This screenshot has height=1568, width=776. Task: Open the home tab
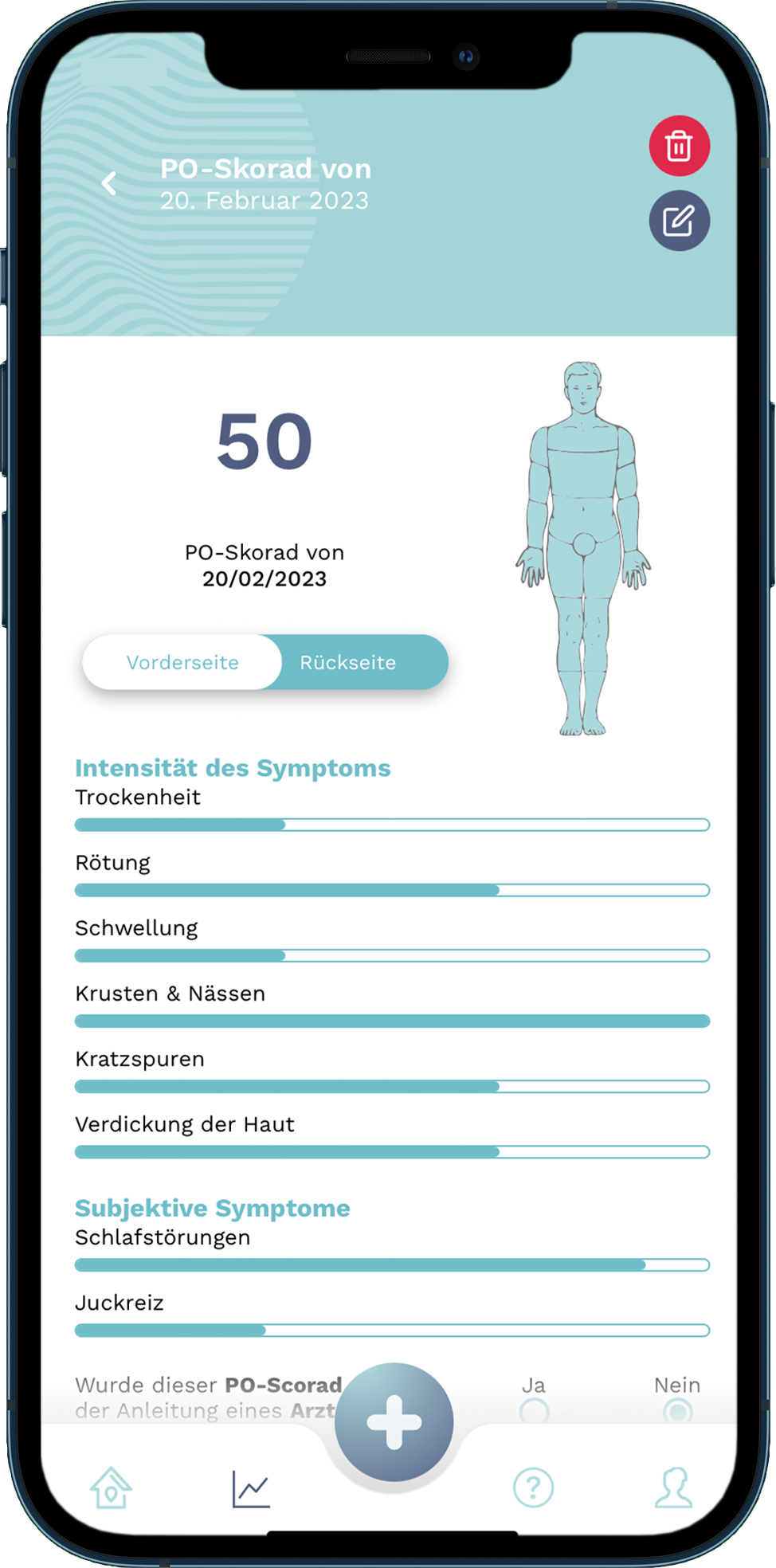[112, 1488]
